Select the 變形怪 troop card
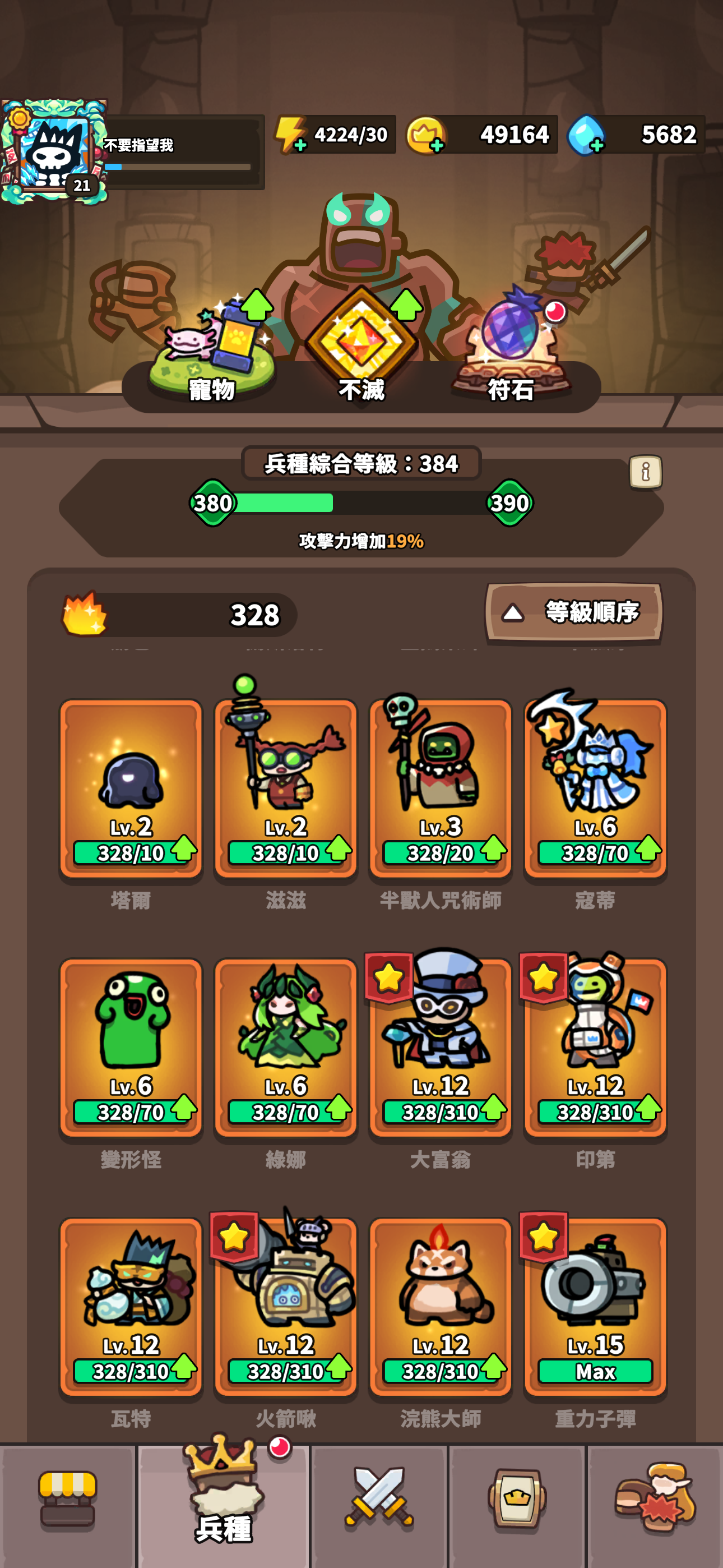The image size is (723, 1568). point(131,1047)
